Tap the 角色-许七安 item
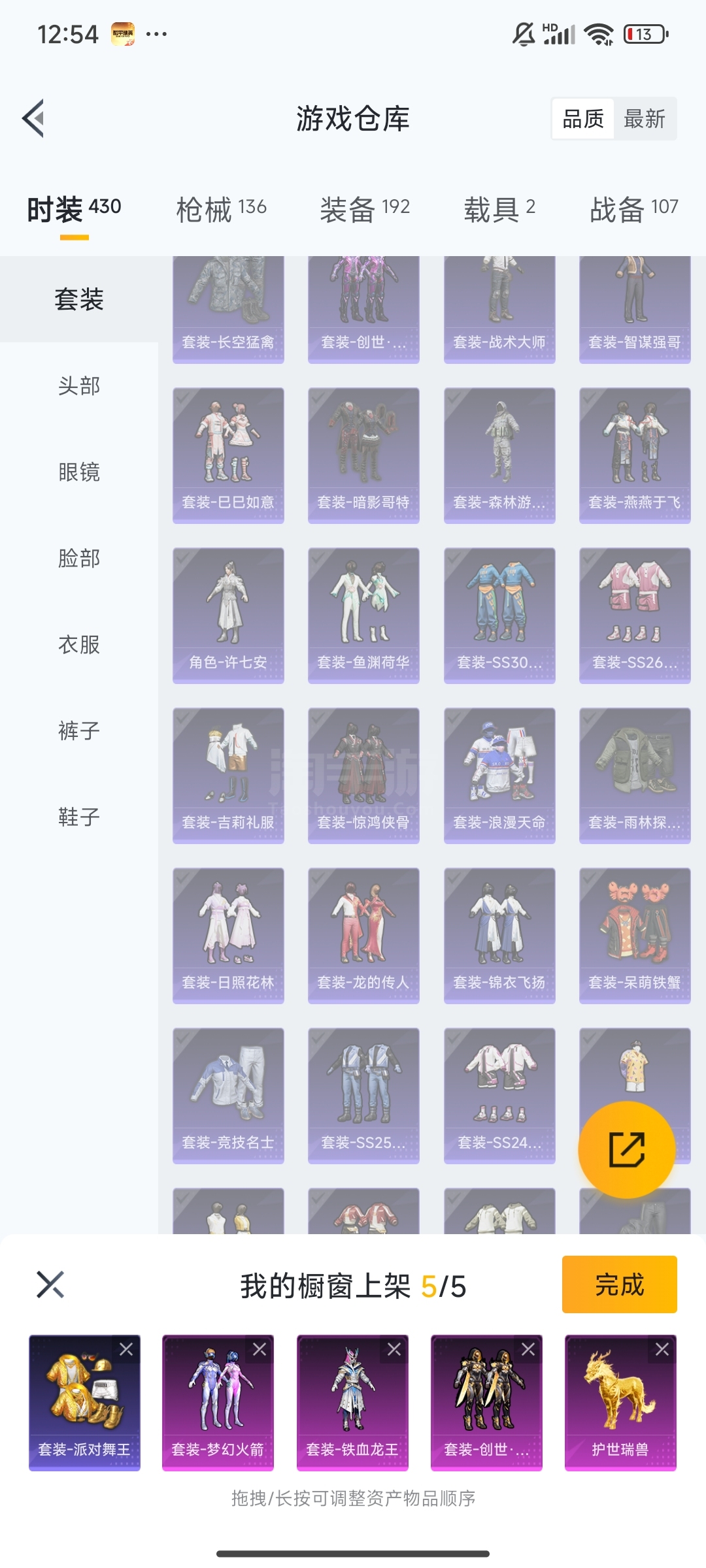Image resolution: width=706 pixels, height=1568 pixels. point(228,615)
